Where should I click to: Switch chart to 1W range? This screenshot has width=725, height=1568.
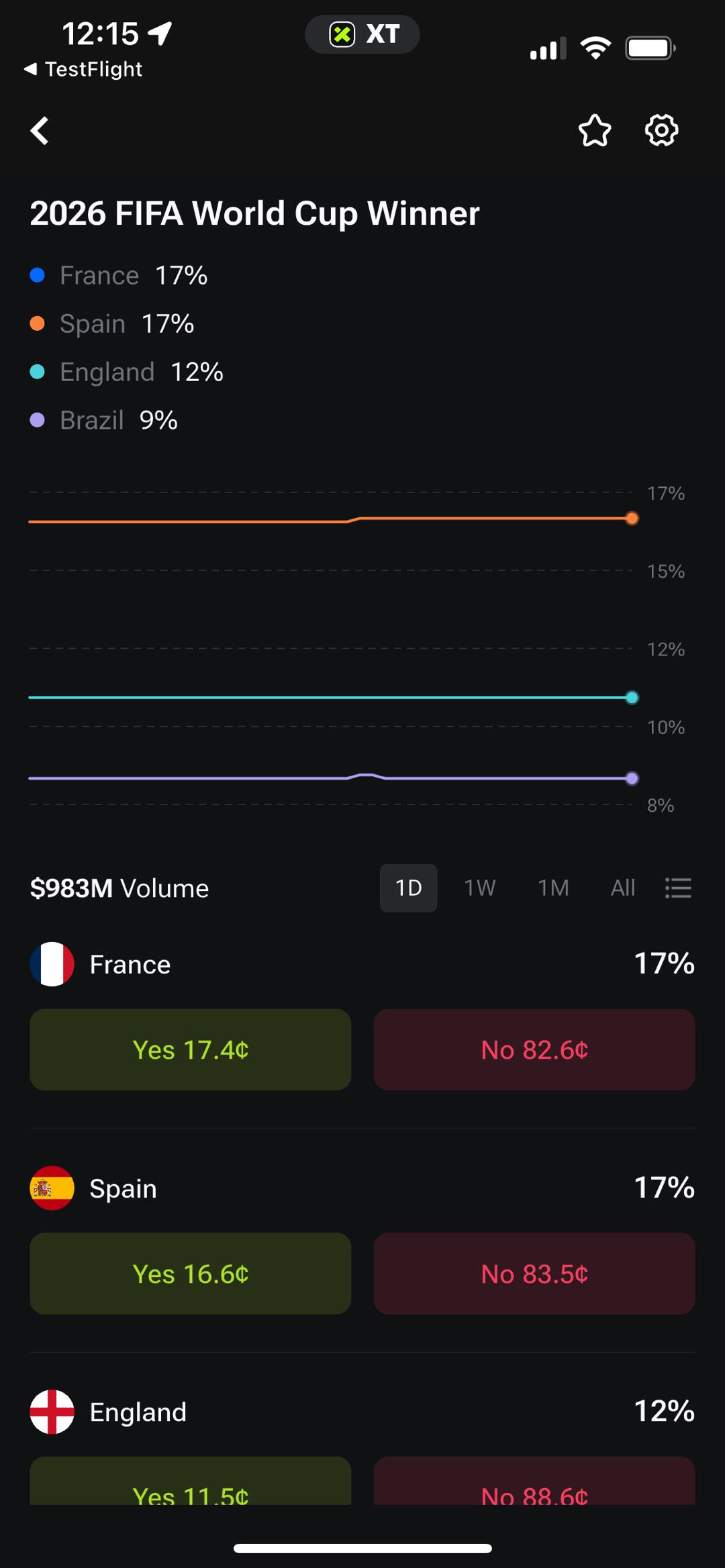point(480,888)
